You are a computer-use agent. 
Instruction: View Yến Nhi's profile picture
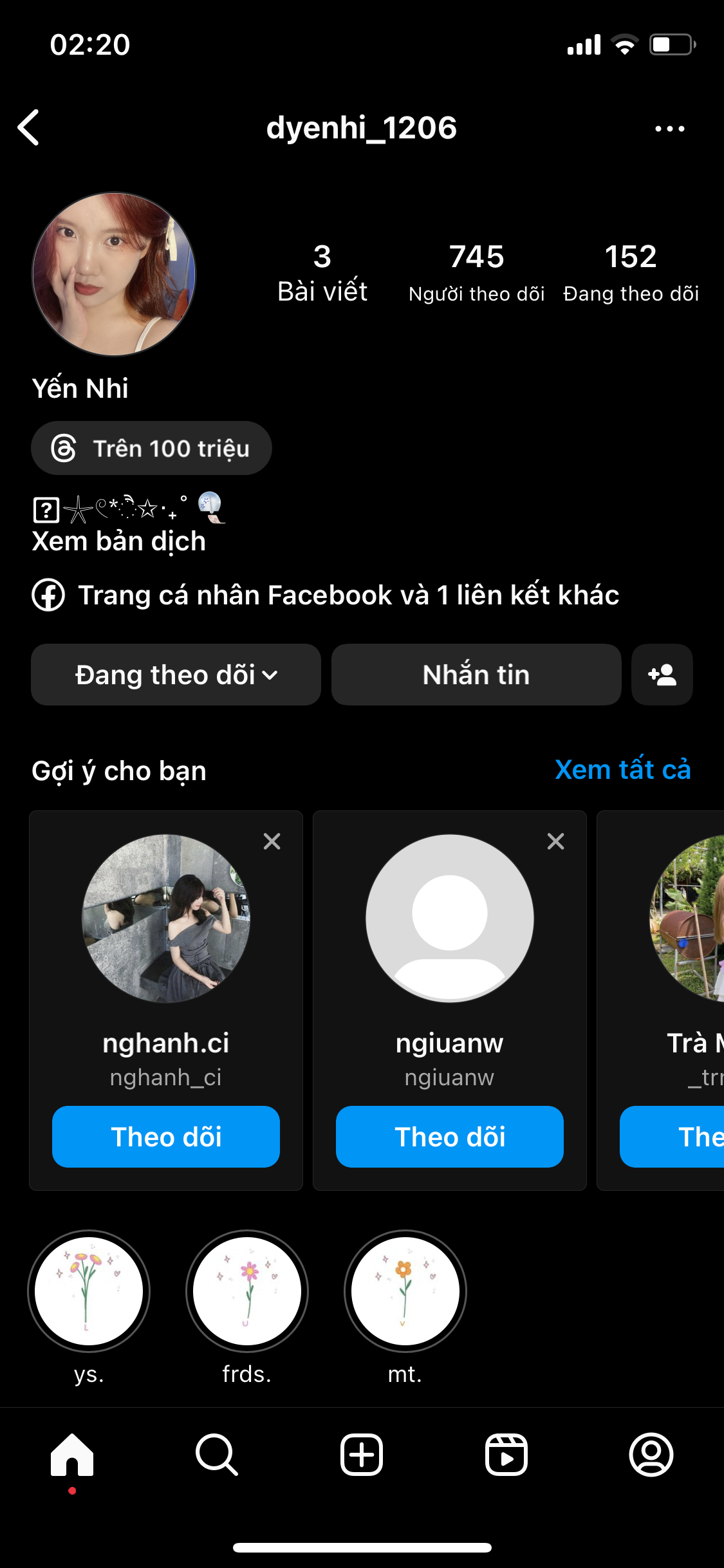(x=114, y=274)
